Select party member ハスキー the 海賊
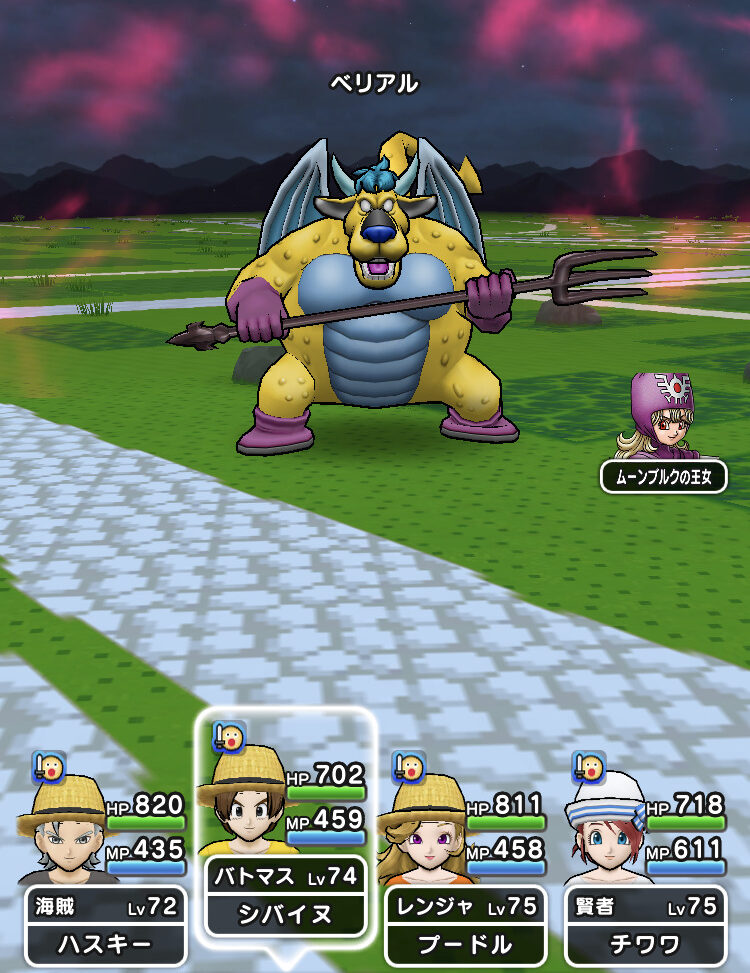The height and width of the screenshot is (973, 750). tap(105, 925)
